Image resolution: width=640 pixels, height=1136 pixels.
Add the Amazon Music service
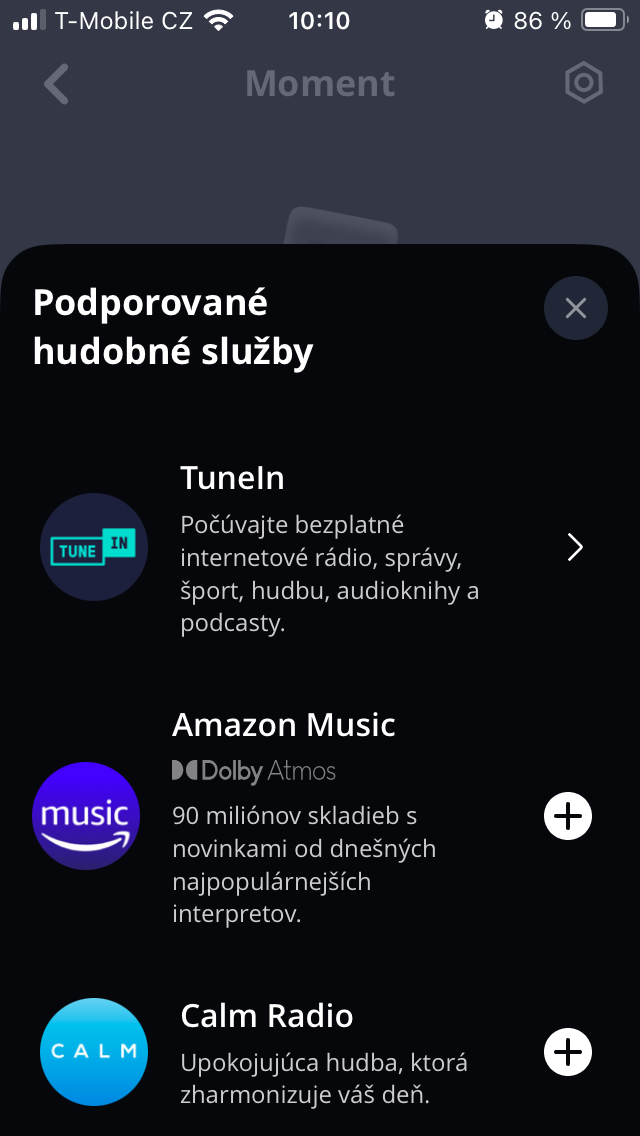pyautogui.click(x=568, y=817)
